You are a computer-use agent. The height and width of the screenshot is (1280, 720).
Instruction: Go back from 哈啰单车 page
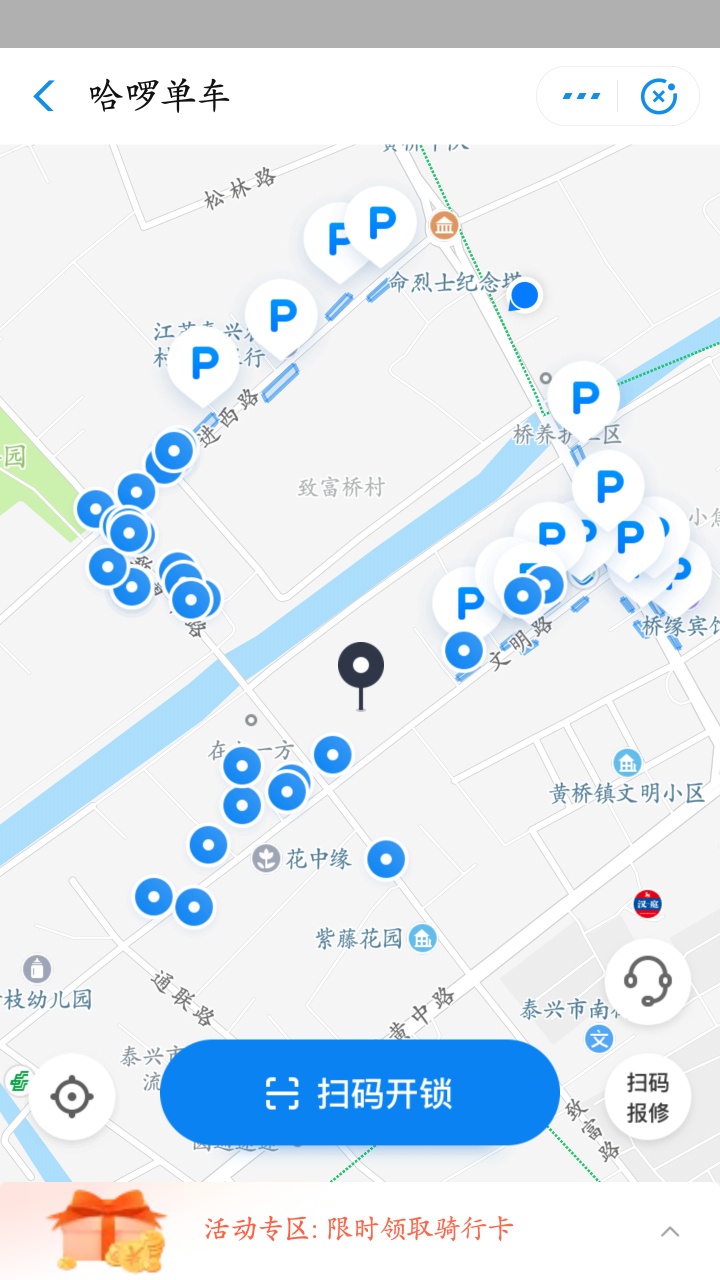[x=44, y=96]
